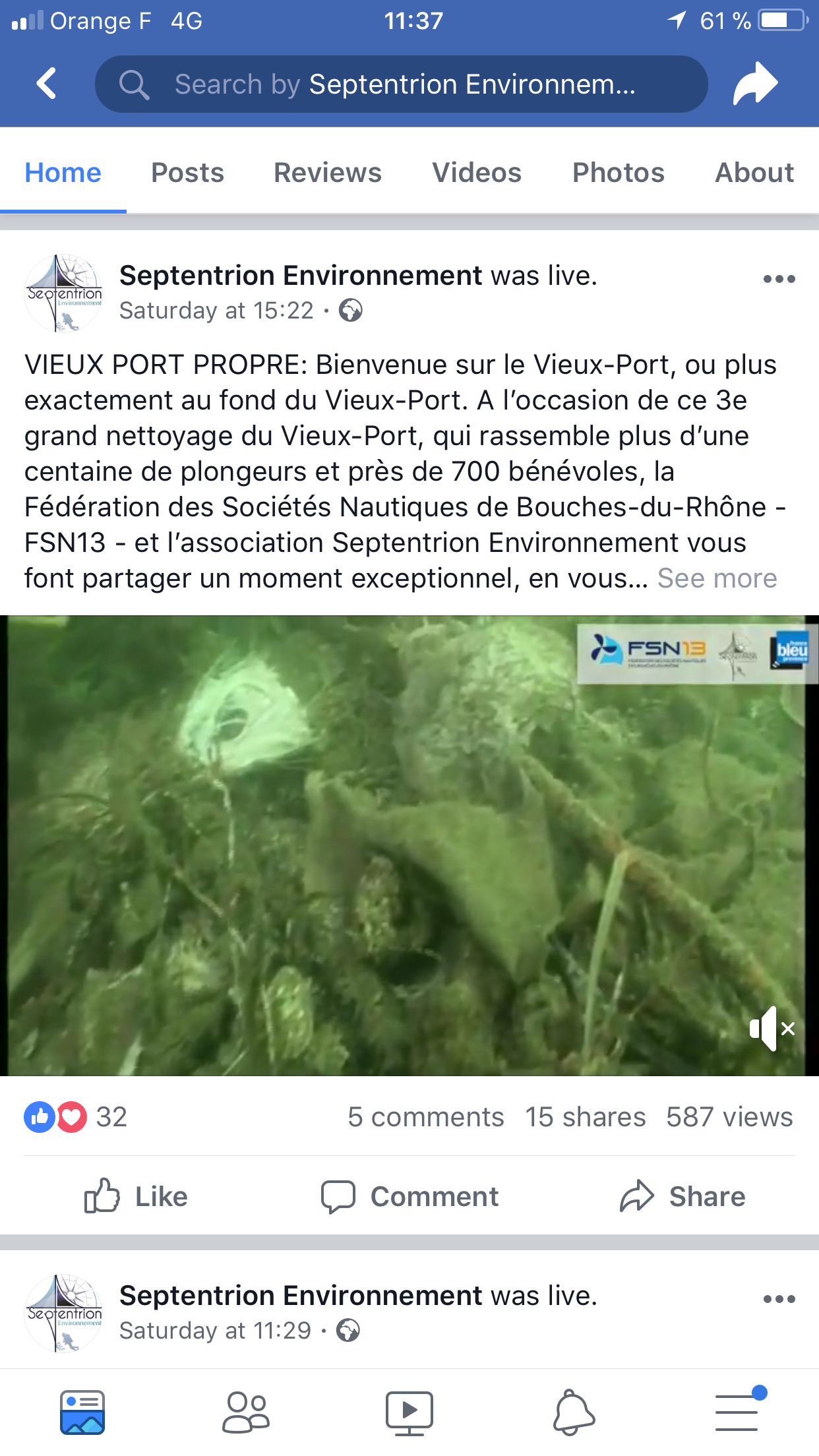Tap the Search by Septentrion Environnement field

pos(401,84)
